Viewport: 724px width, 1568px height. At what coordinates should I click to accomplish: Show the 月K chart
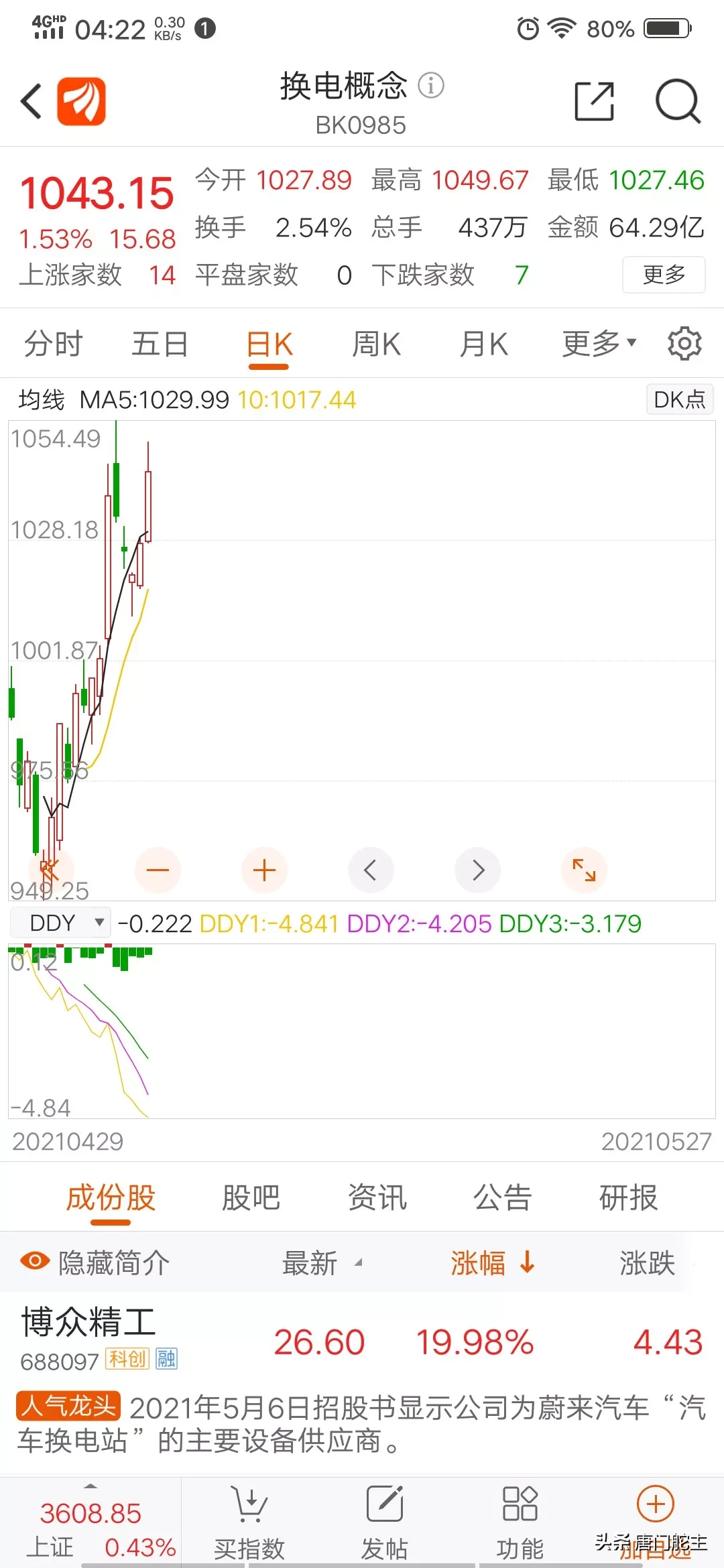[483, 344]
